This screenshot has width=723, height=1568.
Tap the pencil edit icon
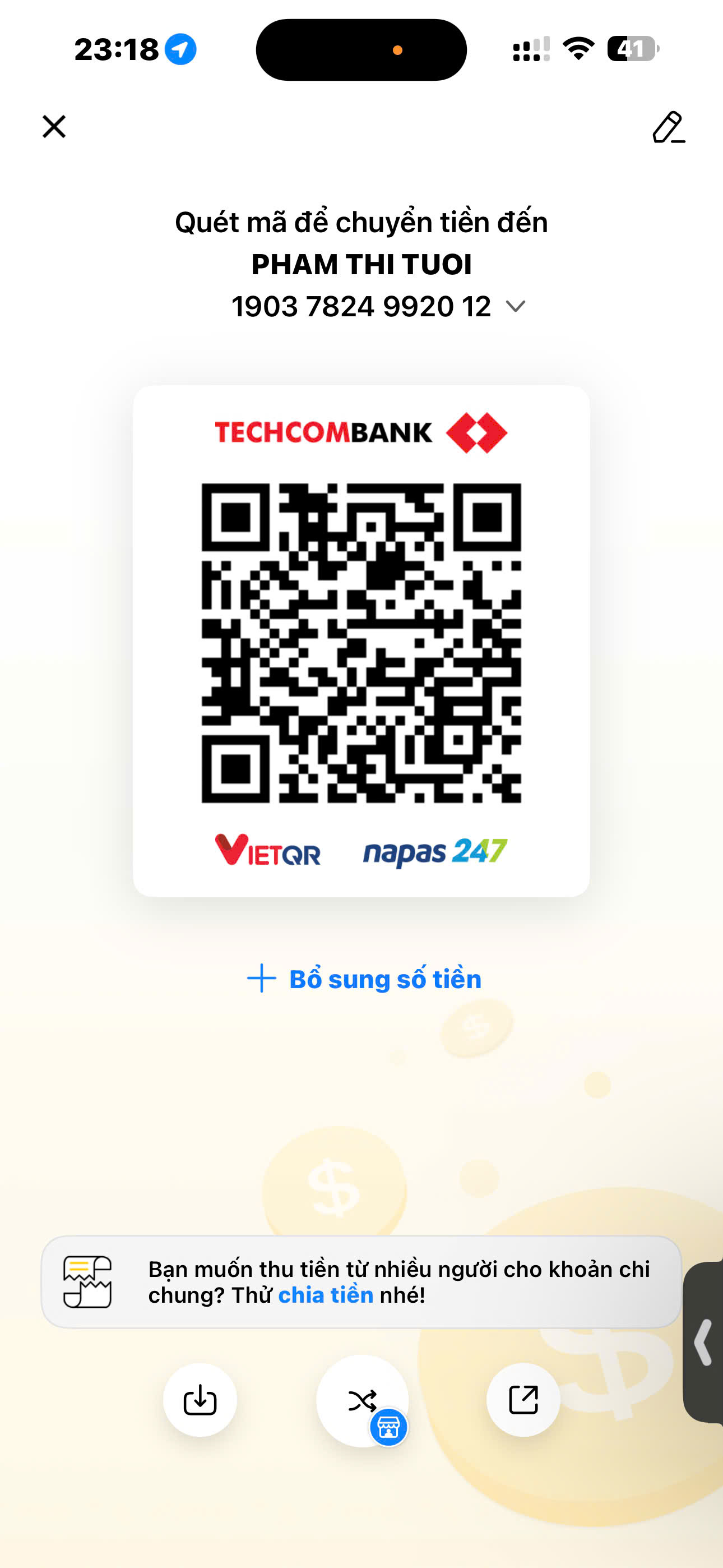[x=668, y=127]
